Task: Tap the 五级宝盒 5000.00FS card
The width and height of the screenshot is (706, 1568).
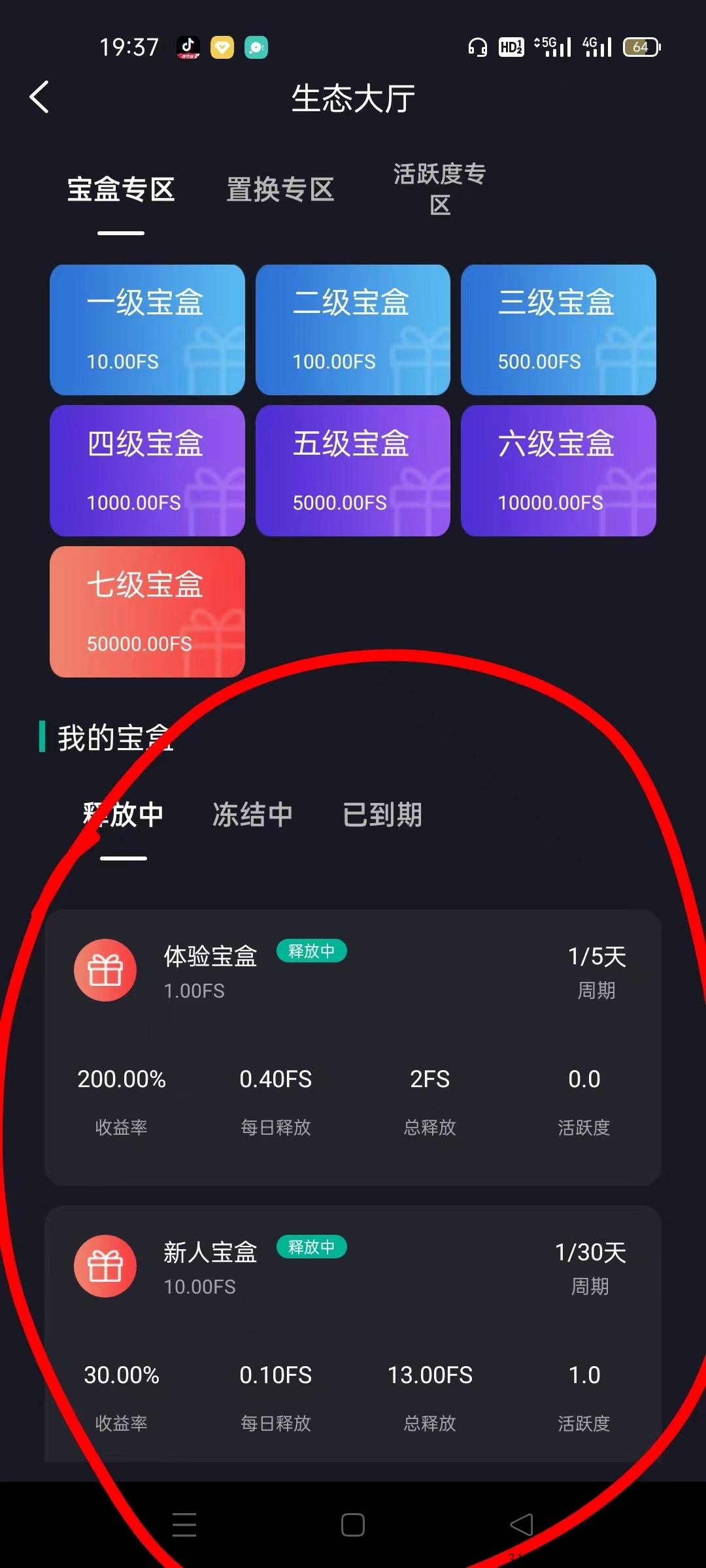Action: click(x=352, y=470)
